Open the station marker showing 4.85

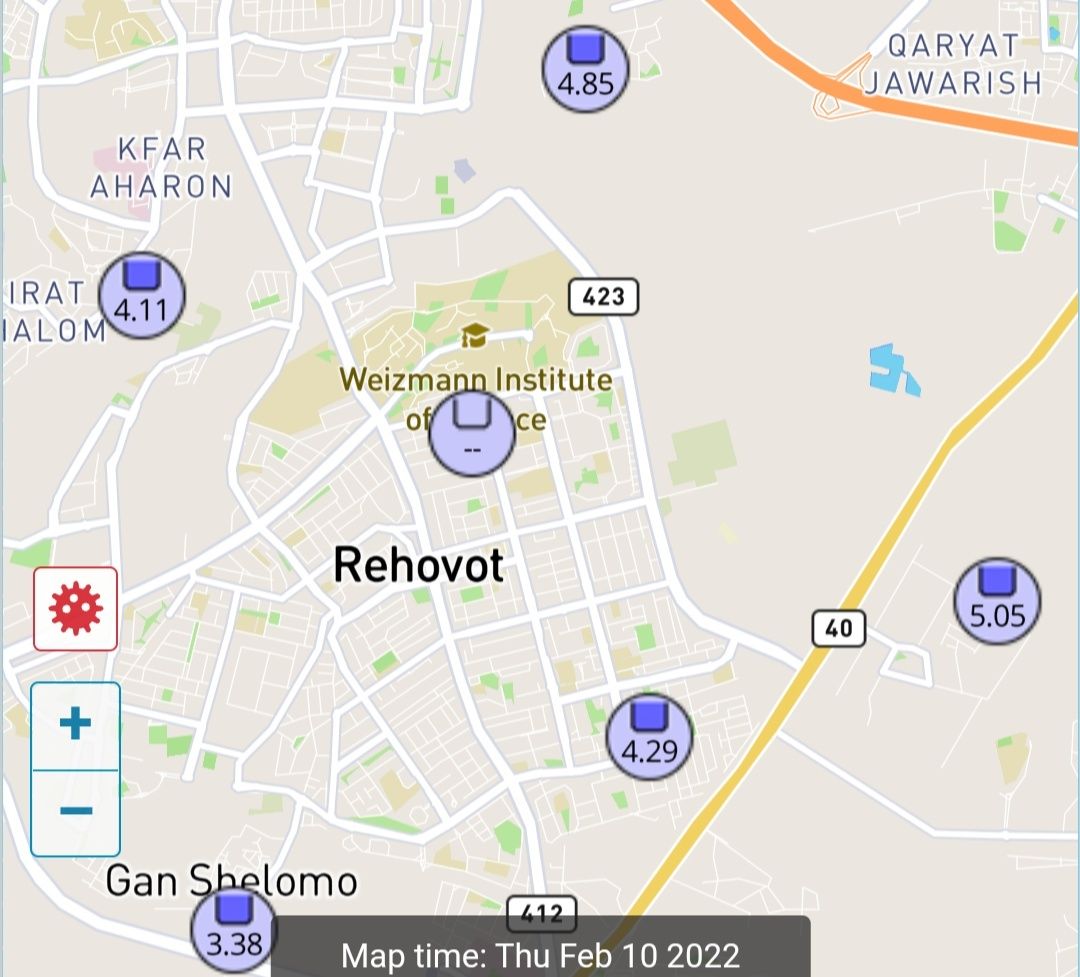tap(585, 69)
